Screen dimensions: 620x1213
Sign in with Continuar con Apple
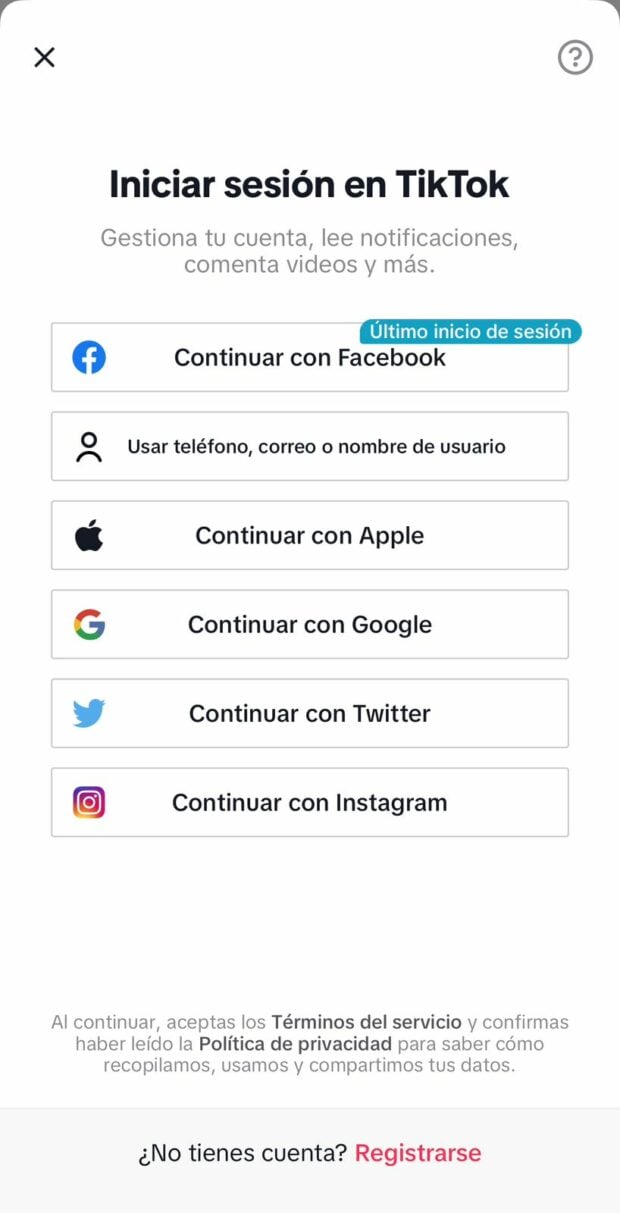coord(309,536)
